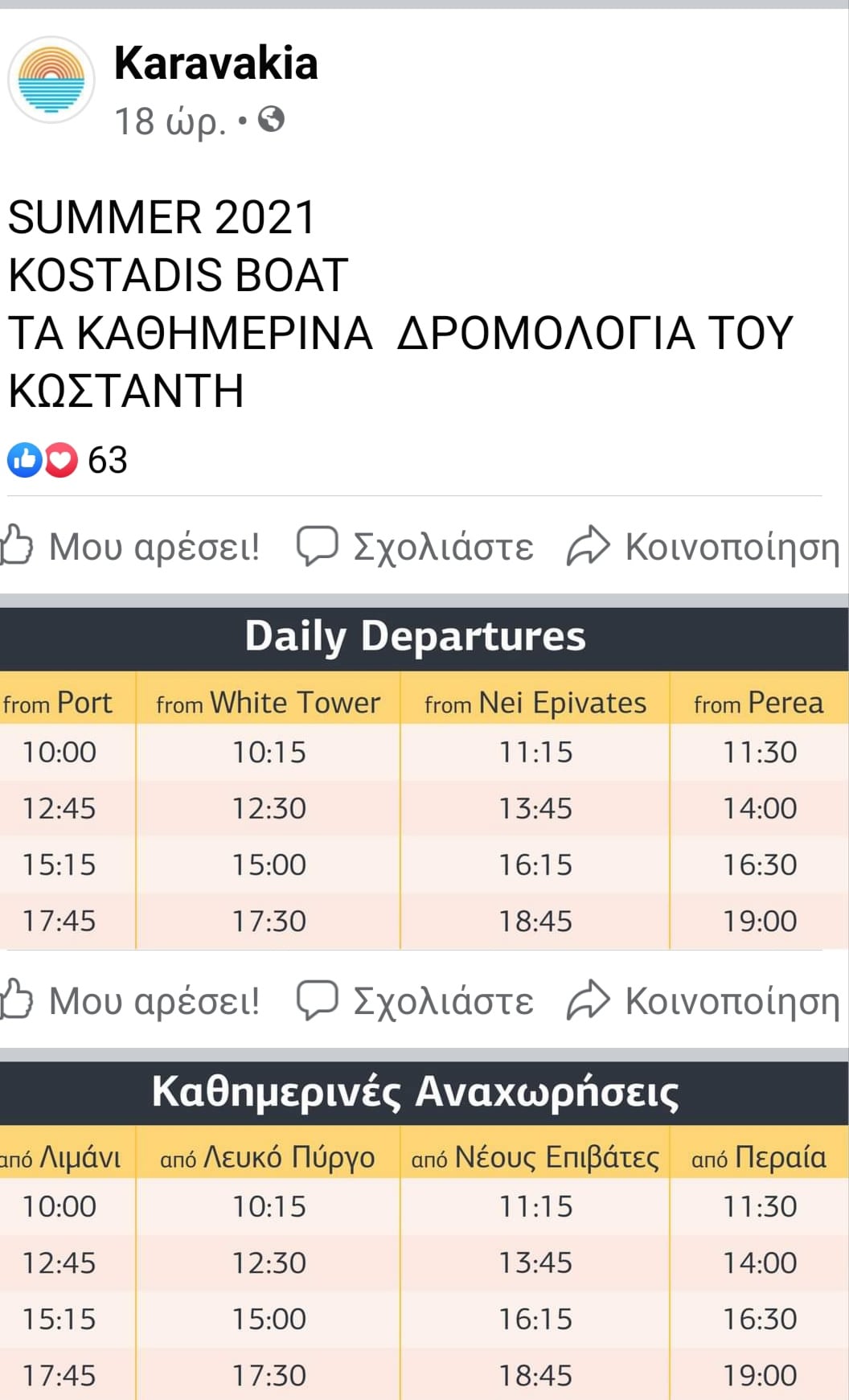Open the Karavakia profile picture

click(51, 80)
